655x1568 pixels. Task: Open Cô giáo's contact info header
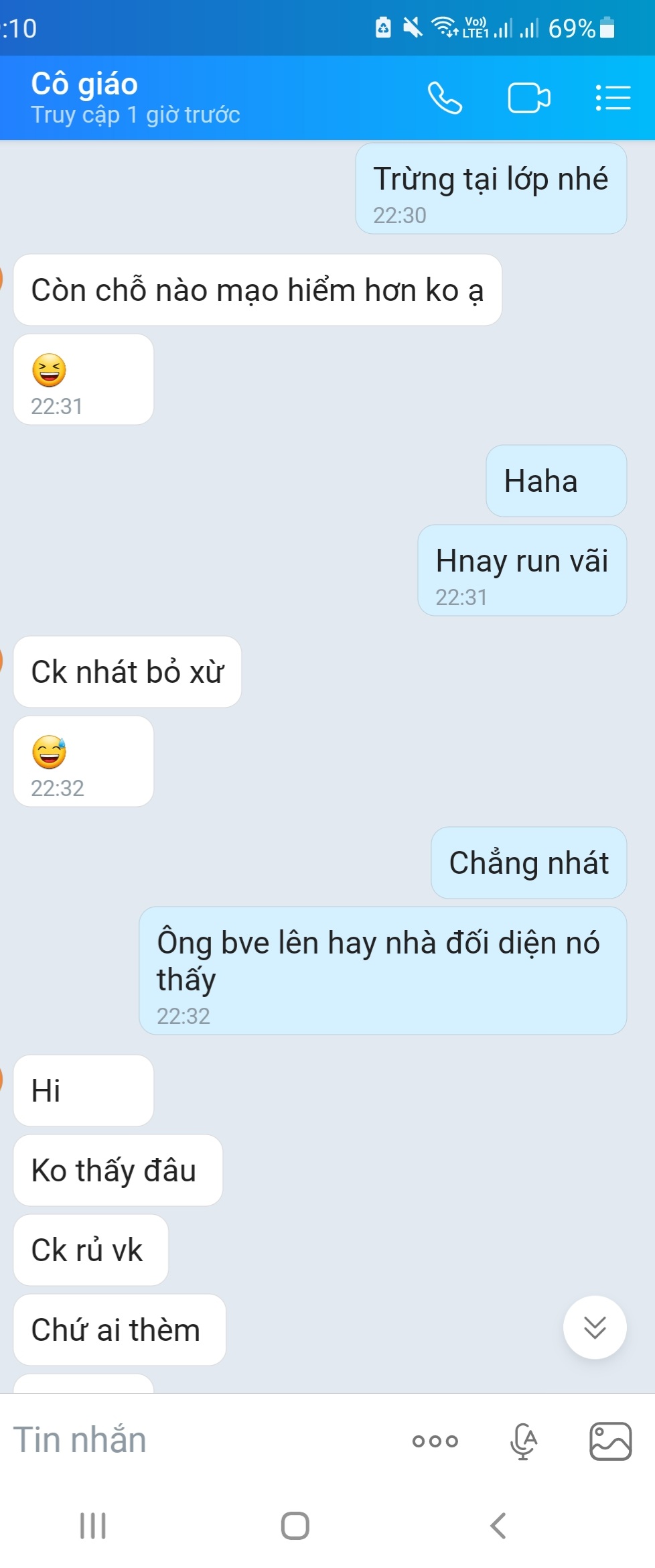tap(135, 98)
